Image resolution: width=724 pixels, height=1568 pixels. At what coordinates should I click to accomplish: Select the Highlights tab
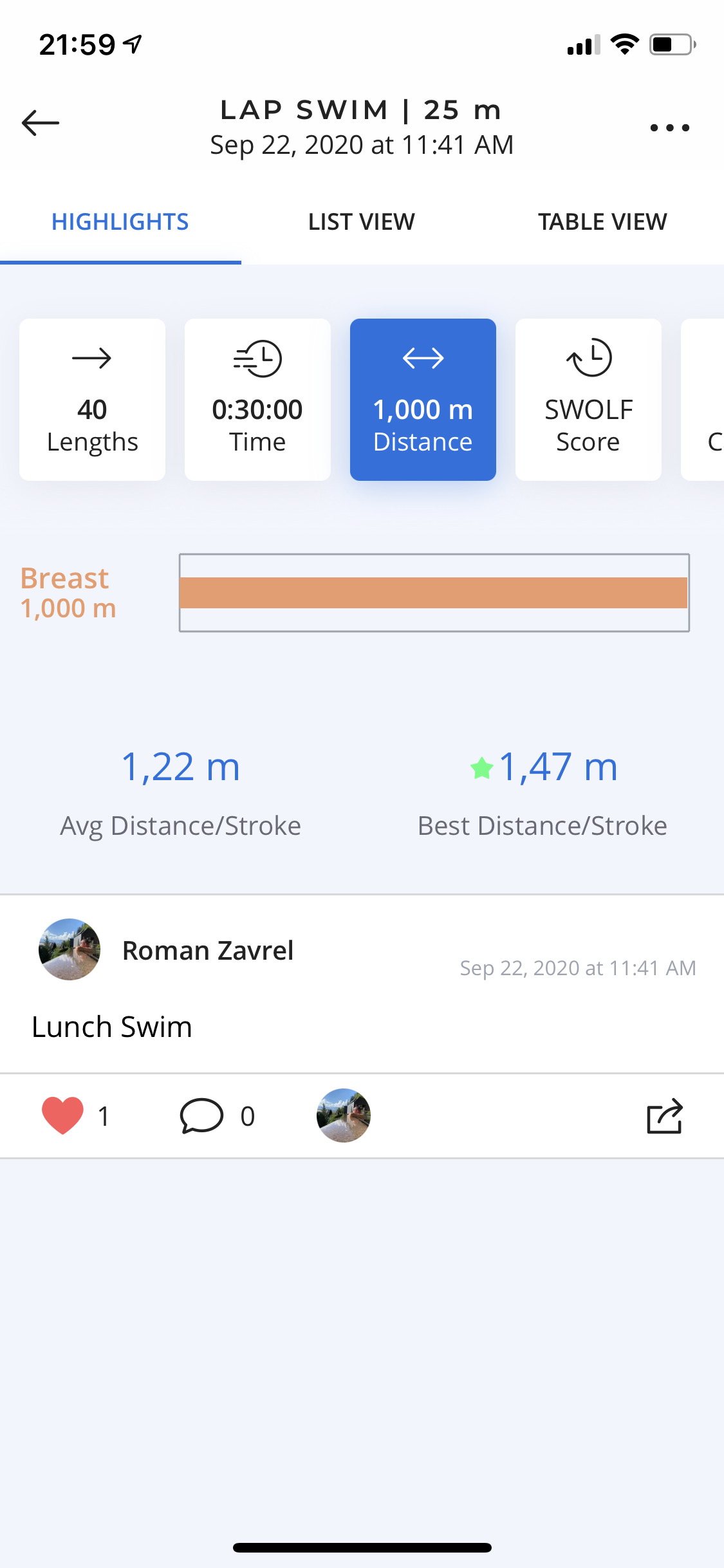120,222
